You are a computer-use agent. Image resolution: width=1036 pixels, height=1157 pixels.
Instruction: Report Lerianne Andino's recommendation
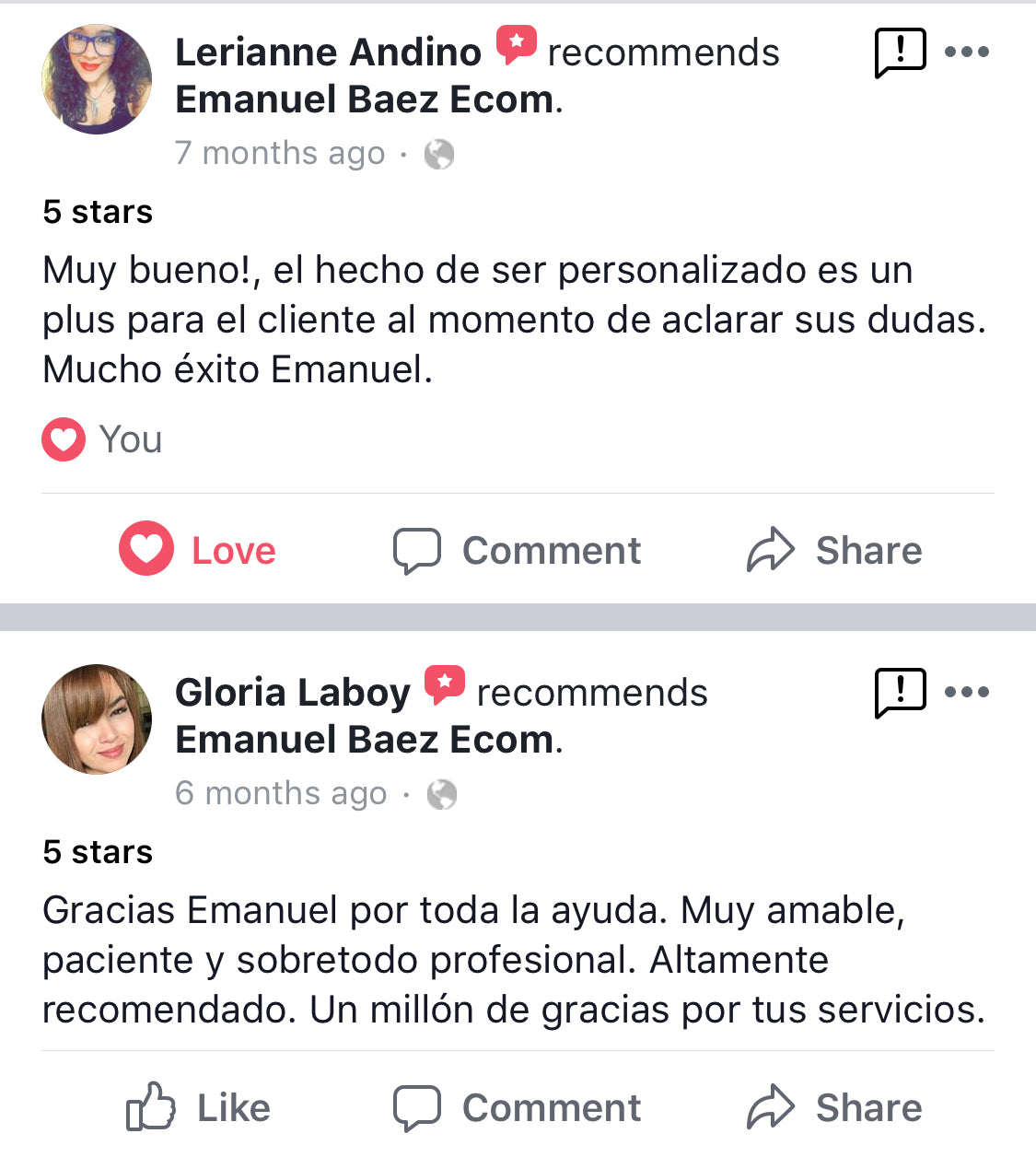[899, 53]
